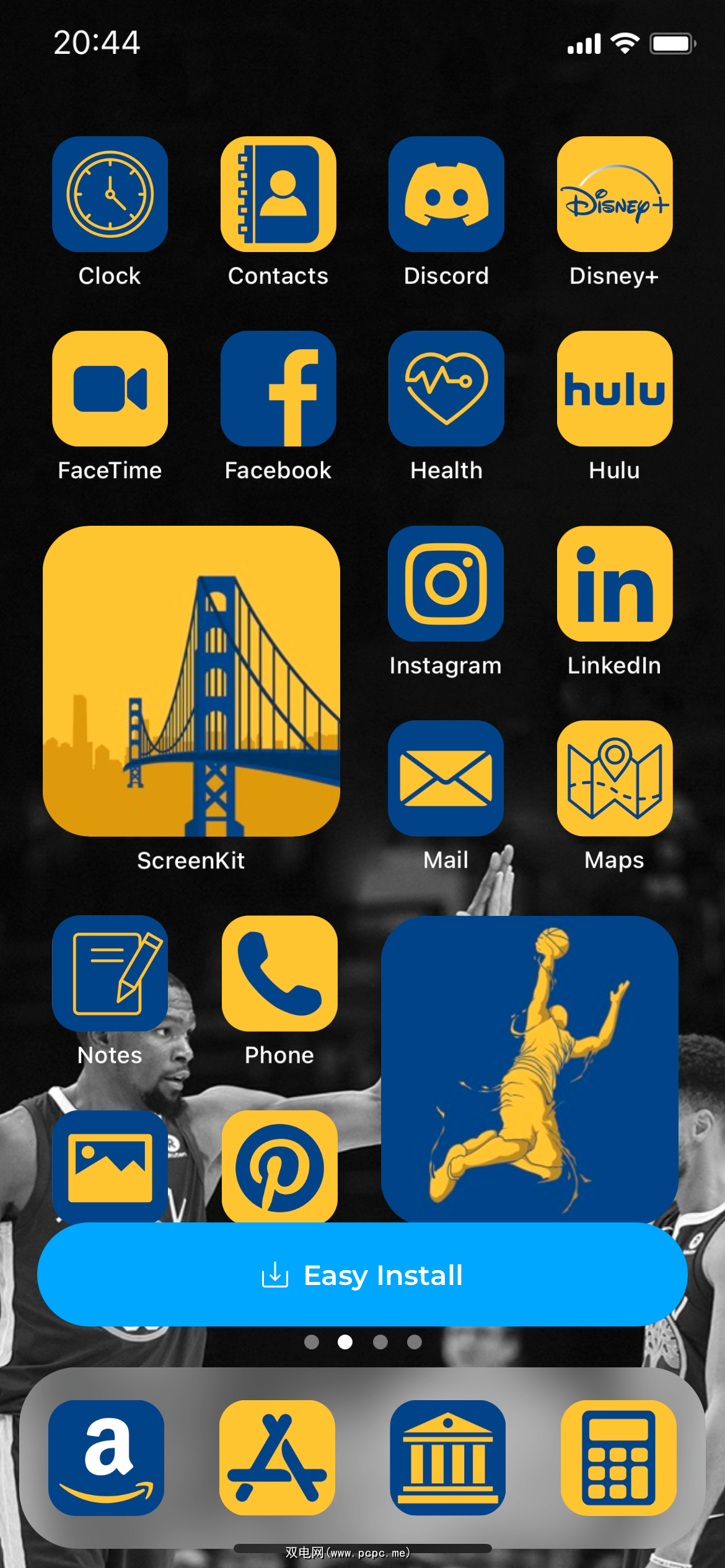Tap the Easy Install button
Screen dimensions: 725x1568
[362, 1275]
